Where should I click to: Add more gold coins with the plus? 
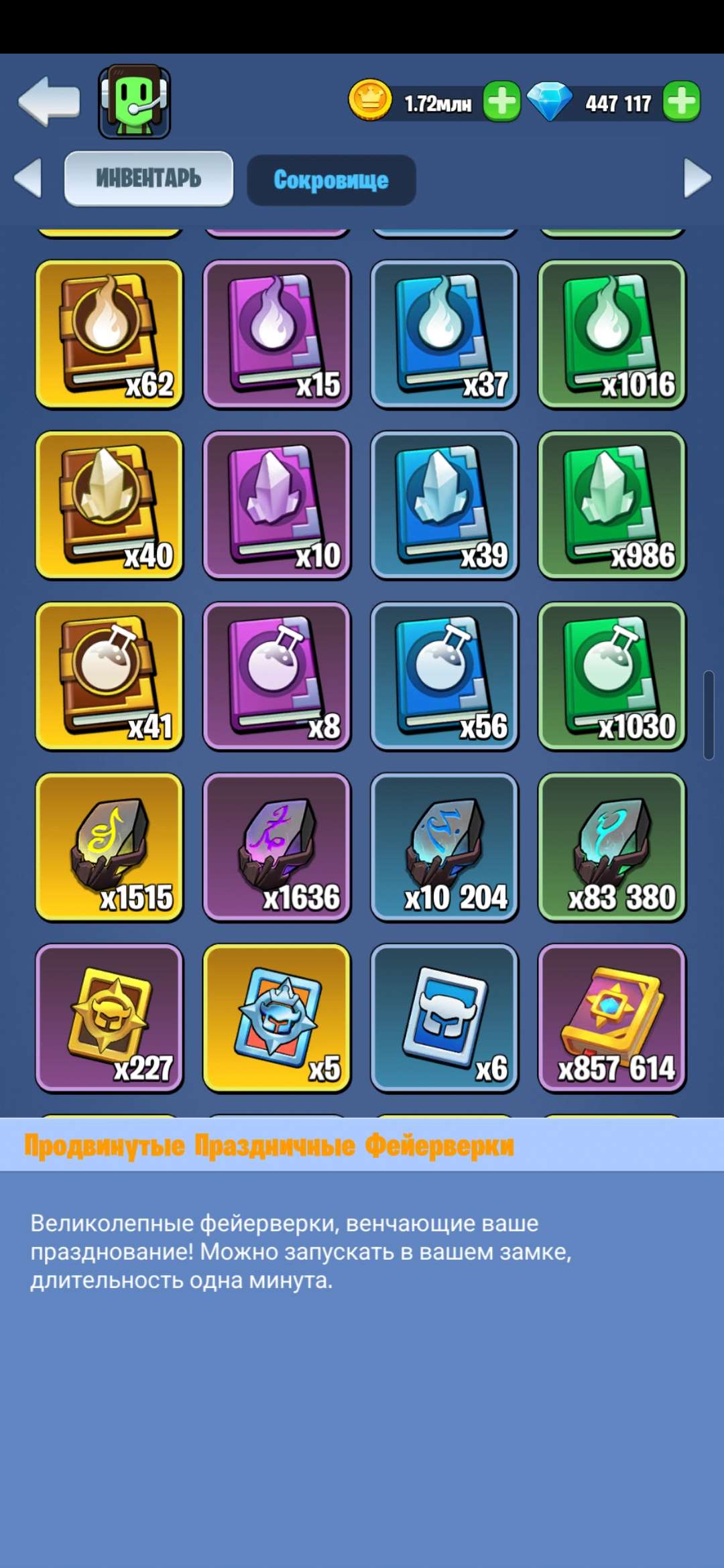pos(501,102)
